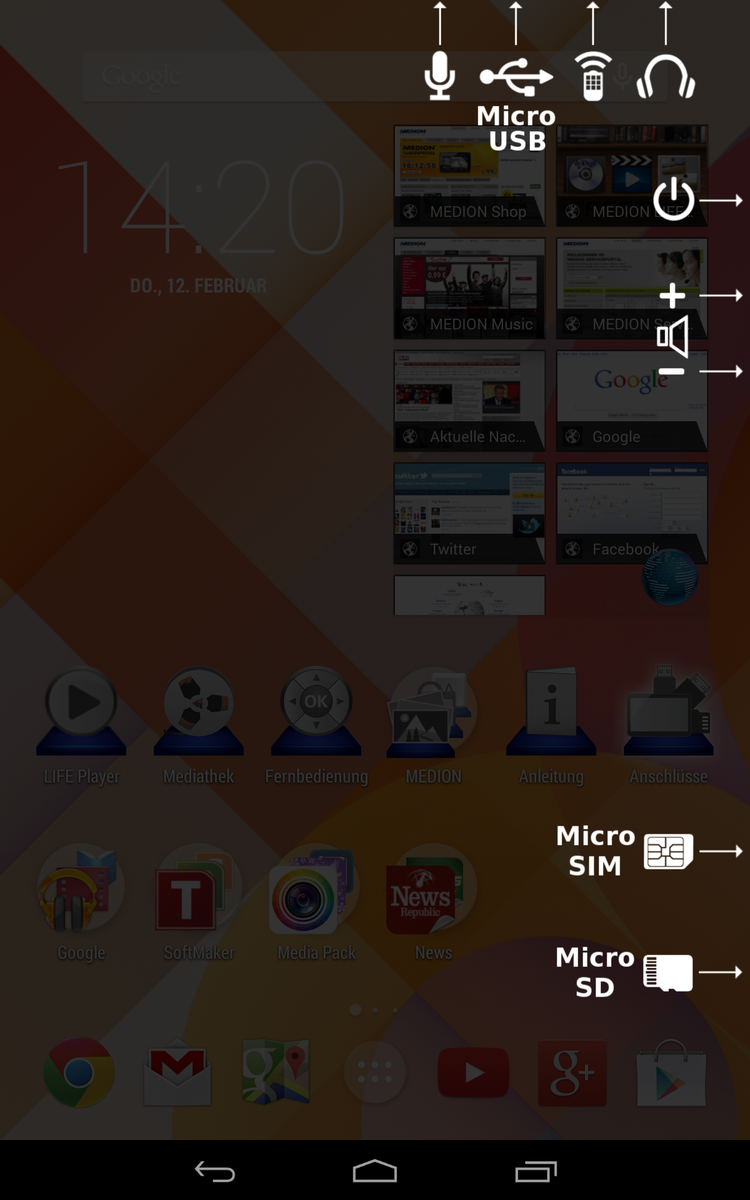This screenshot has width=750, height=1200.
Task: Launch the Mediathek app
Action: (x=198, y=713)
